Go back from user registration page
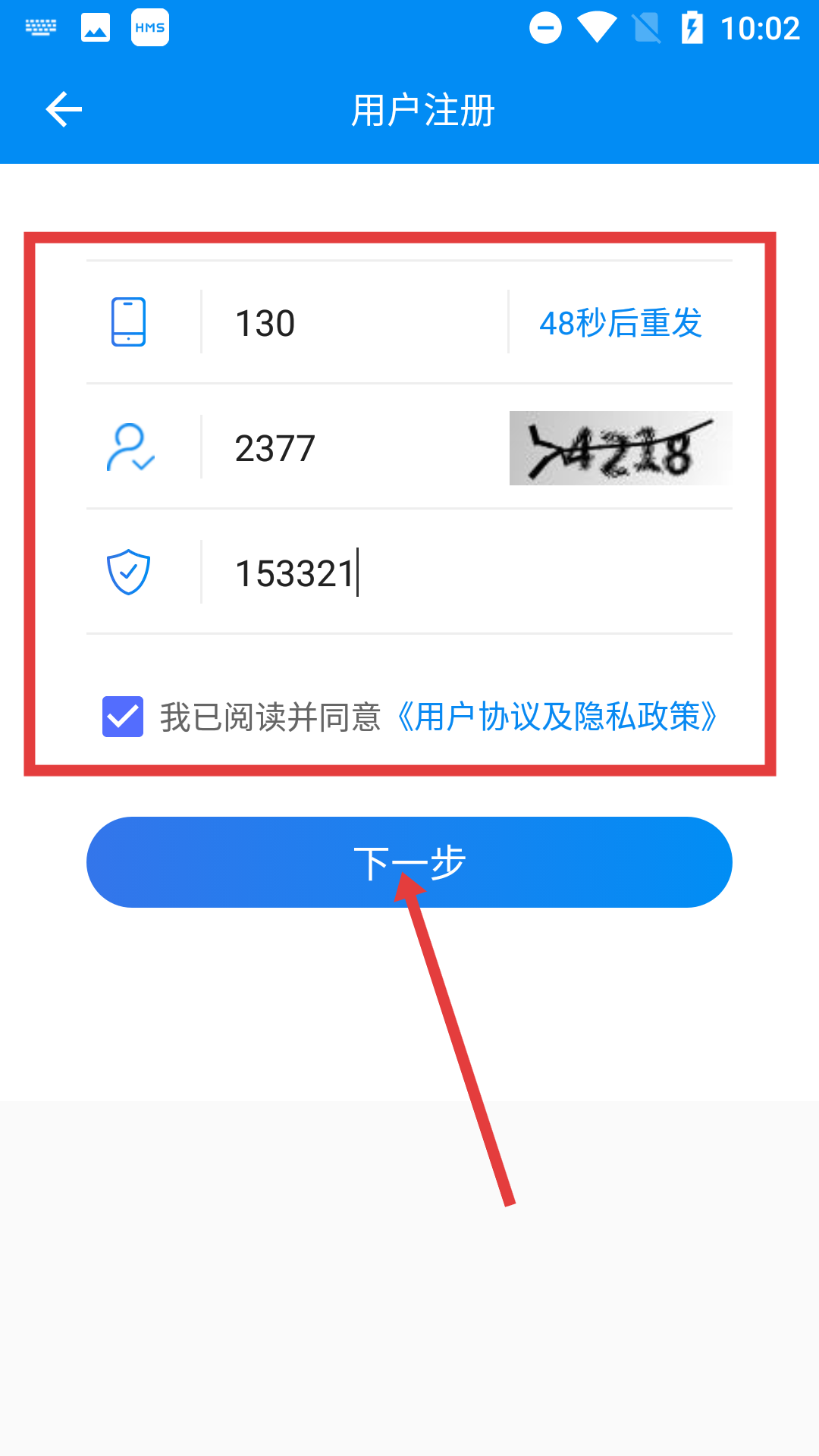Screen dimensions: 819x1456 pos(64,111)
